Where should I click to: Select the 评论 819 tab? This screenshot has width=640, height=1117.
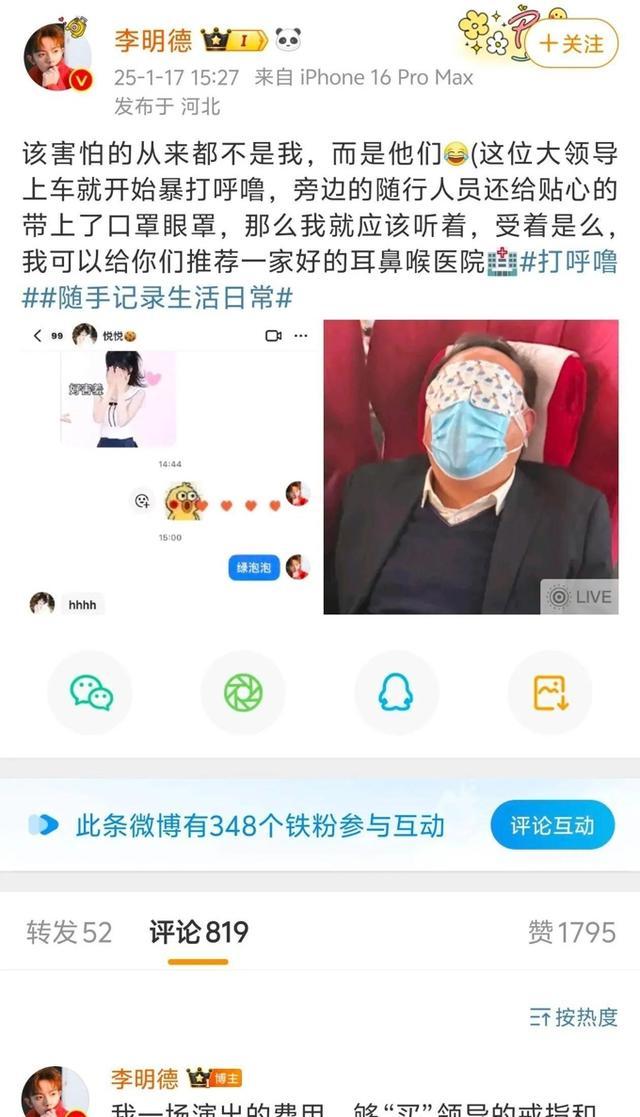pyautogui.click(x=198, y=932)
